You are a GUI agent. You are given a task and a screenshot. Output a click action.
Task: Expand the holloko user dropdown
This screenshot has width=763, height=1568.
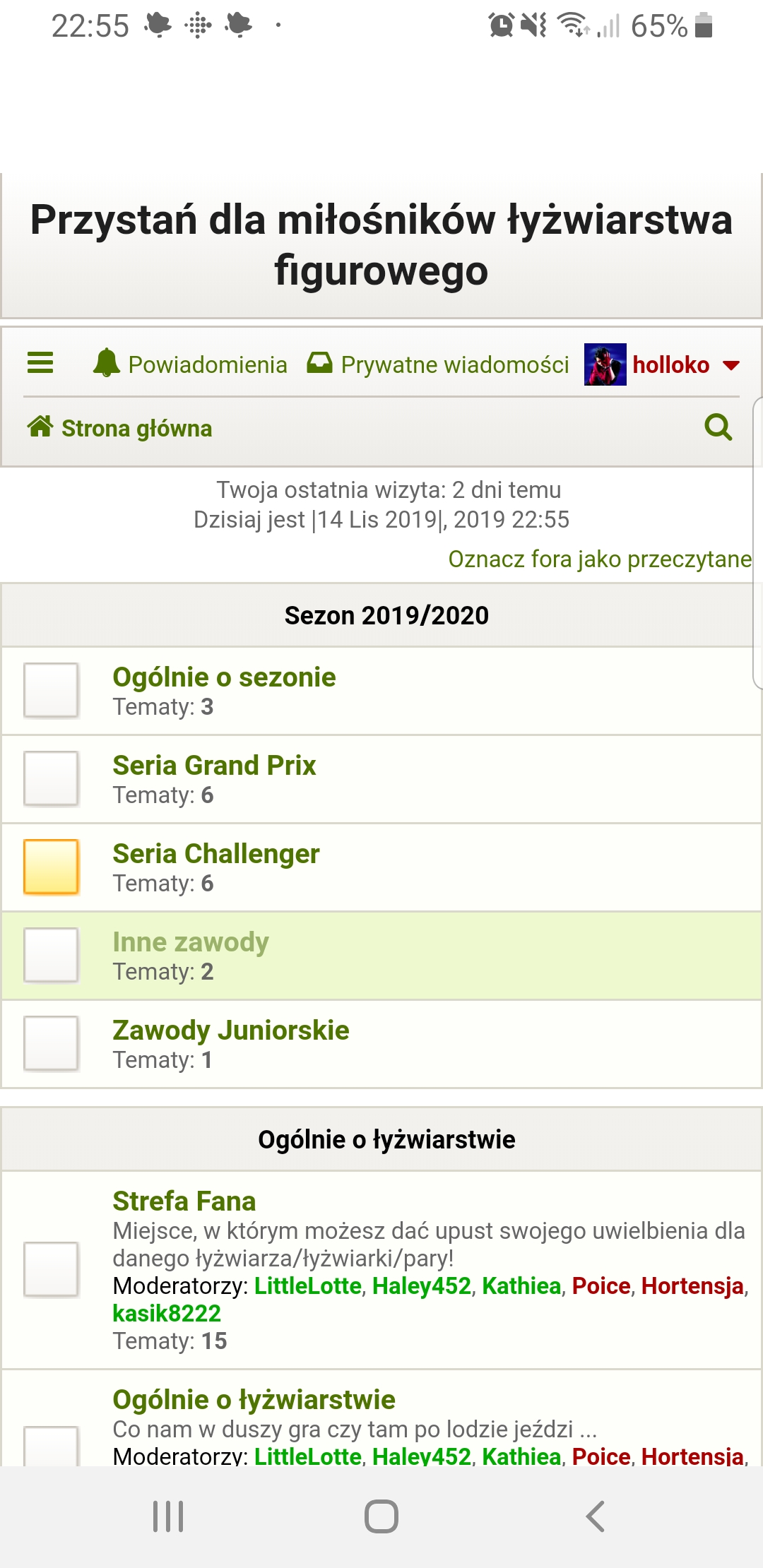(x=662, y=364)
